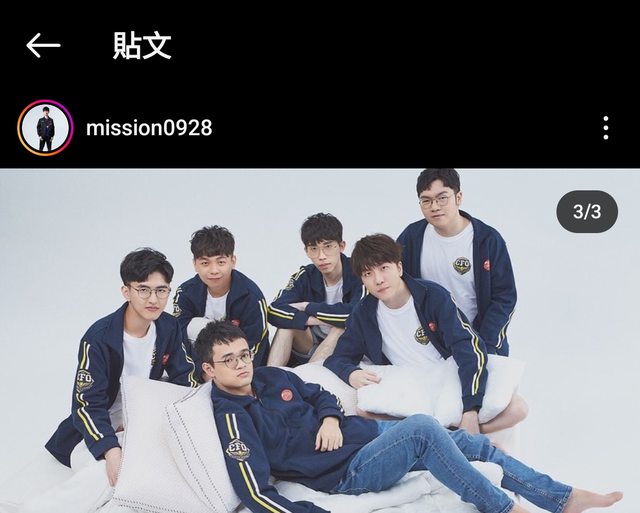Open the mission0928 username link
The height and width of the screenshot is (513, 640).
coord(149,128)
